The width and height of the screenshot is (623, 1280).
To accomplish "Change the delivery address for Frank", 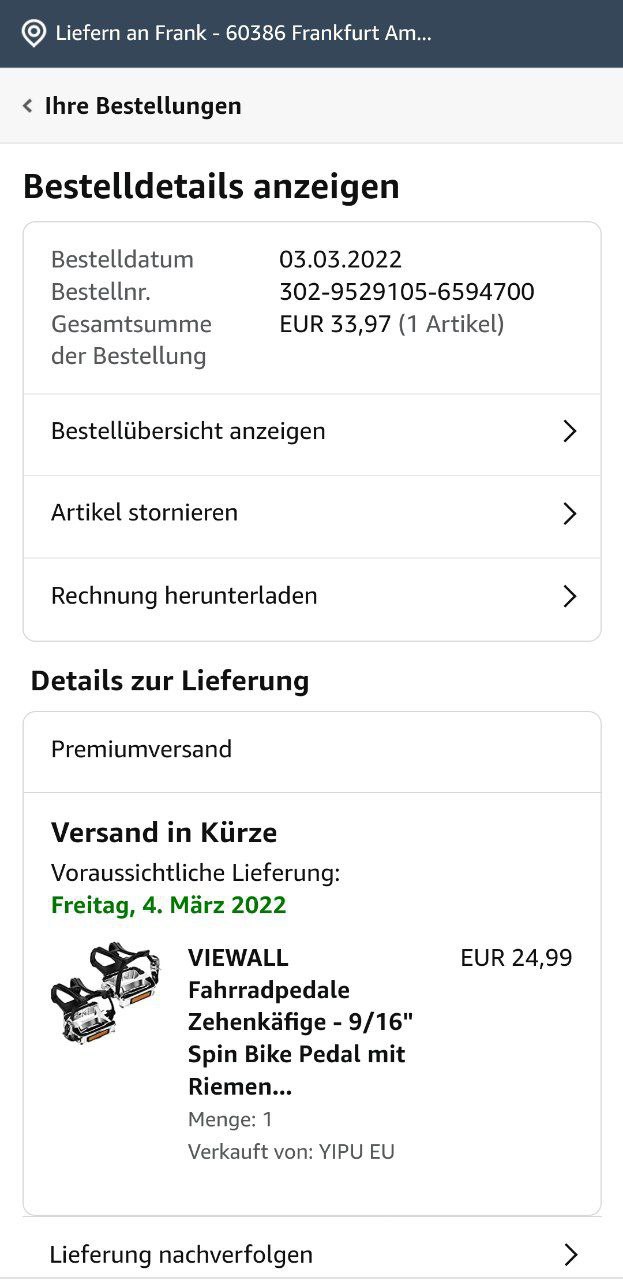I will pyautogui.click(x=230, y=33).
